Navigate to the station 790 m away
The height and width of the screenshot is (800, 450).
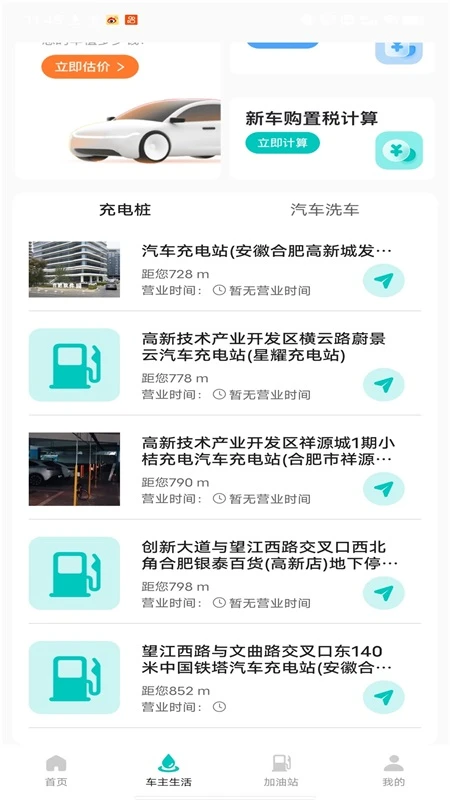tap(384, 488)
